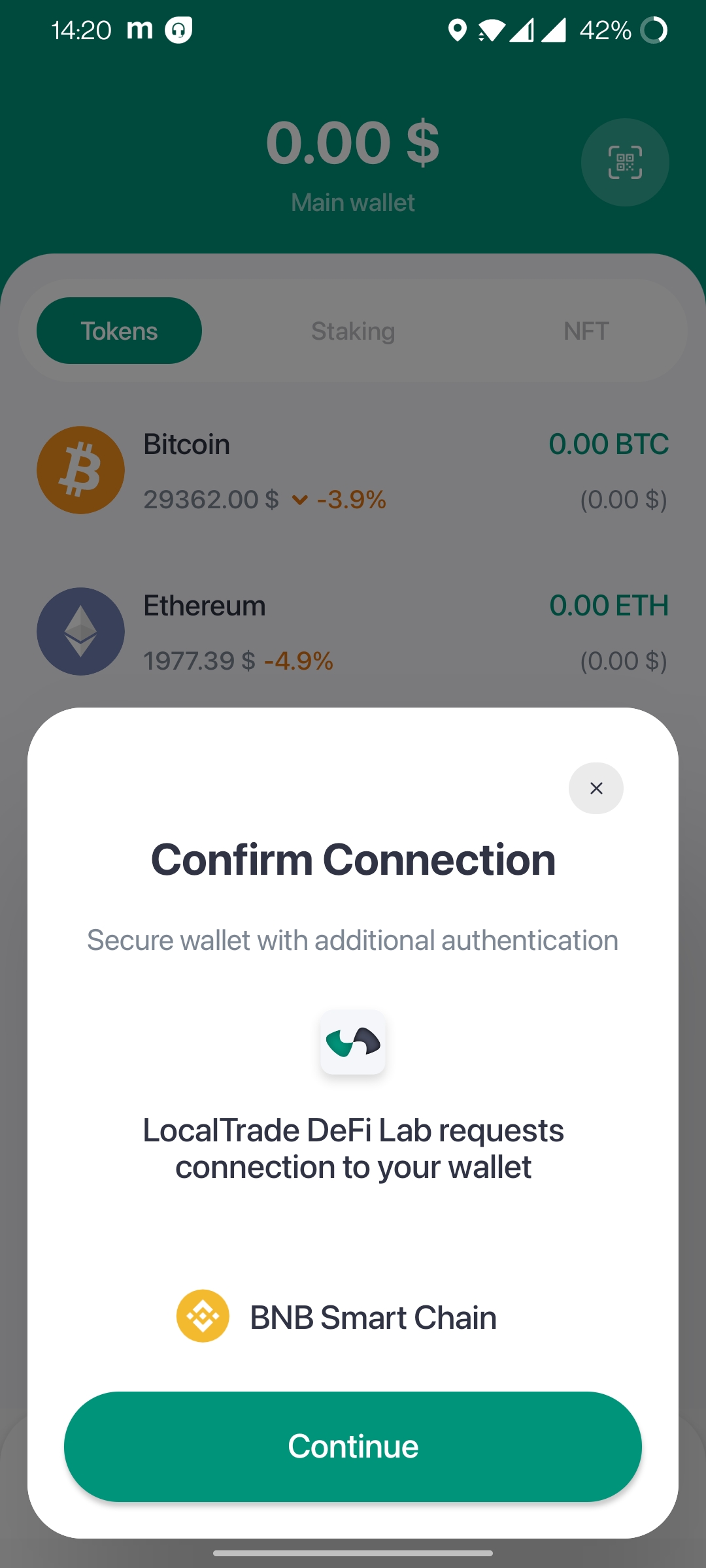This screenshot has width=706, height=1568.
Task: Activate the Staking view option
Action: pos(352,331)
